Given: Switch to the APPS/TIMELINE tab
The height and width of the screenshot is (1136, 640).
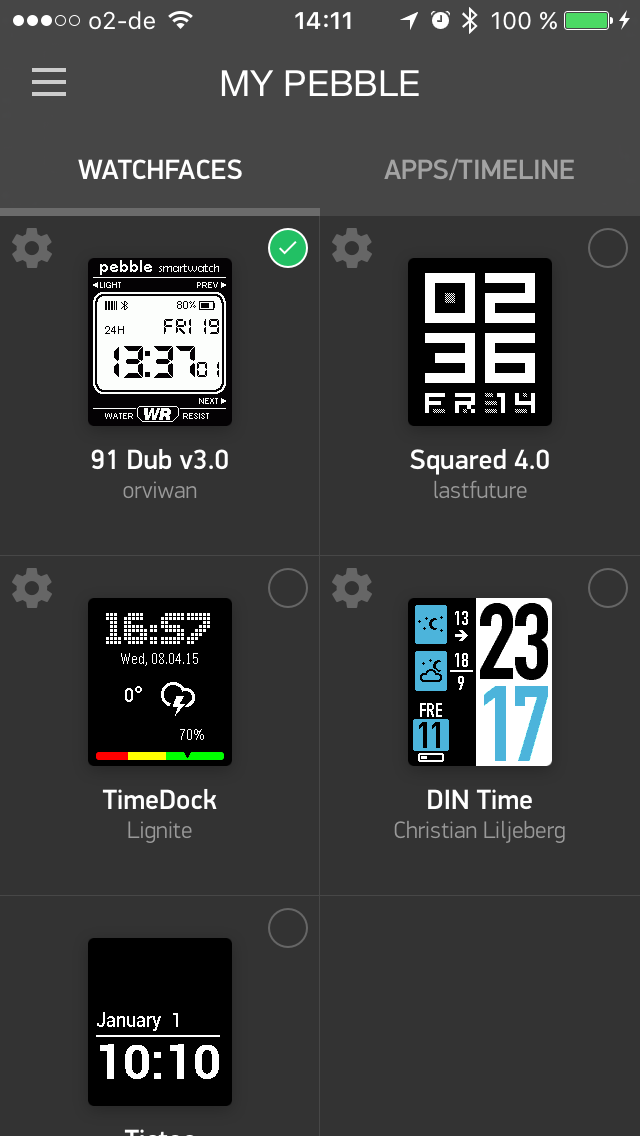Looking at the screenshot, I should 479,170.
